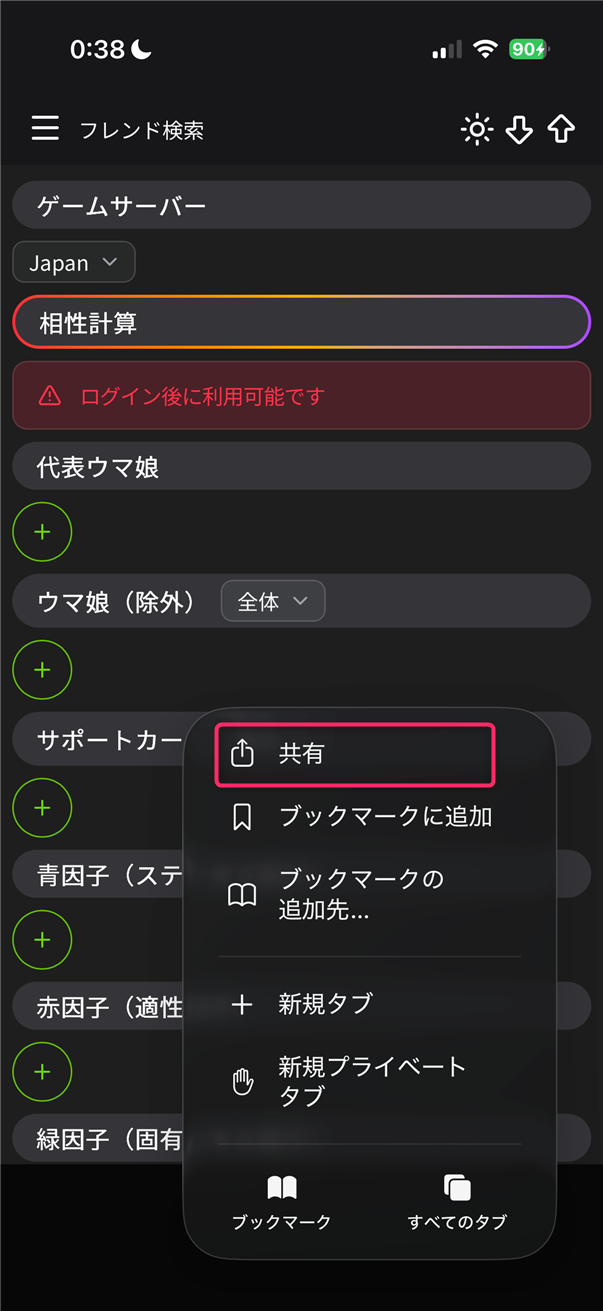This screenshot has width=603, height=1311.
Task: Show すべてのタブ
Action: coord(457,1202)
